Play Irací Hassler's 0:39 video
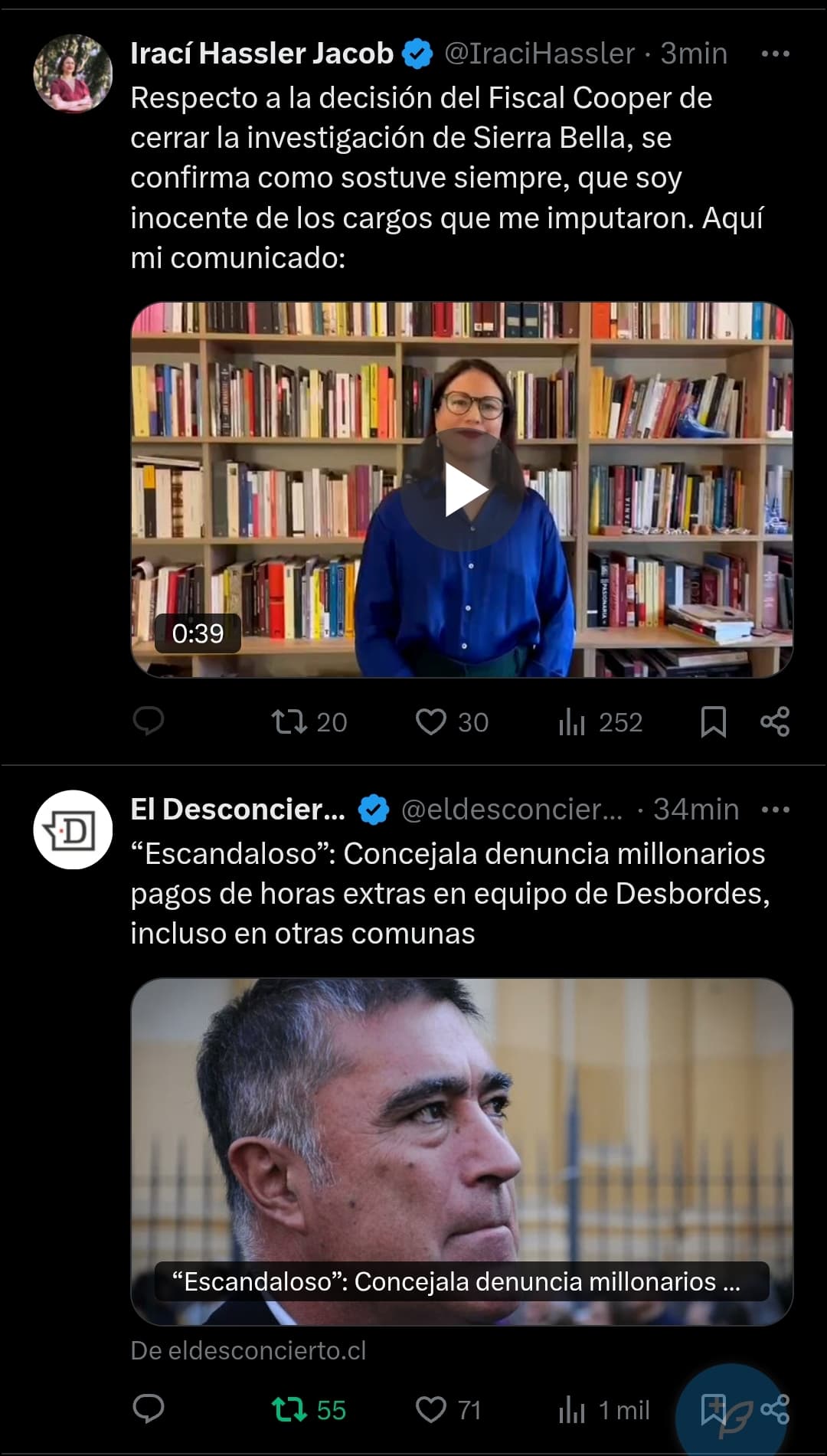 click(462, 490)
